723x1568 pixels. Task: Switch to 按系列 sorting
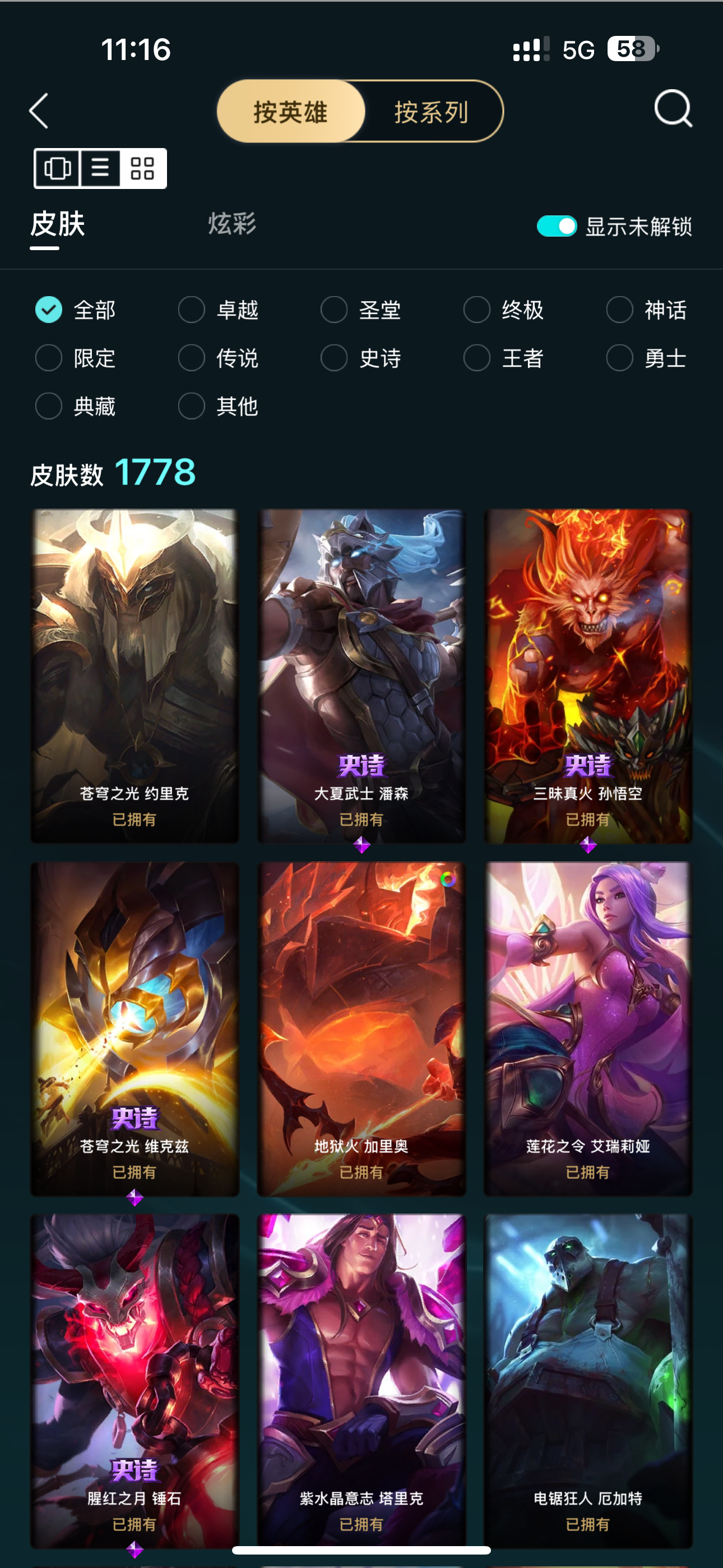432,112
